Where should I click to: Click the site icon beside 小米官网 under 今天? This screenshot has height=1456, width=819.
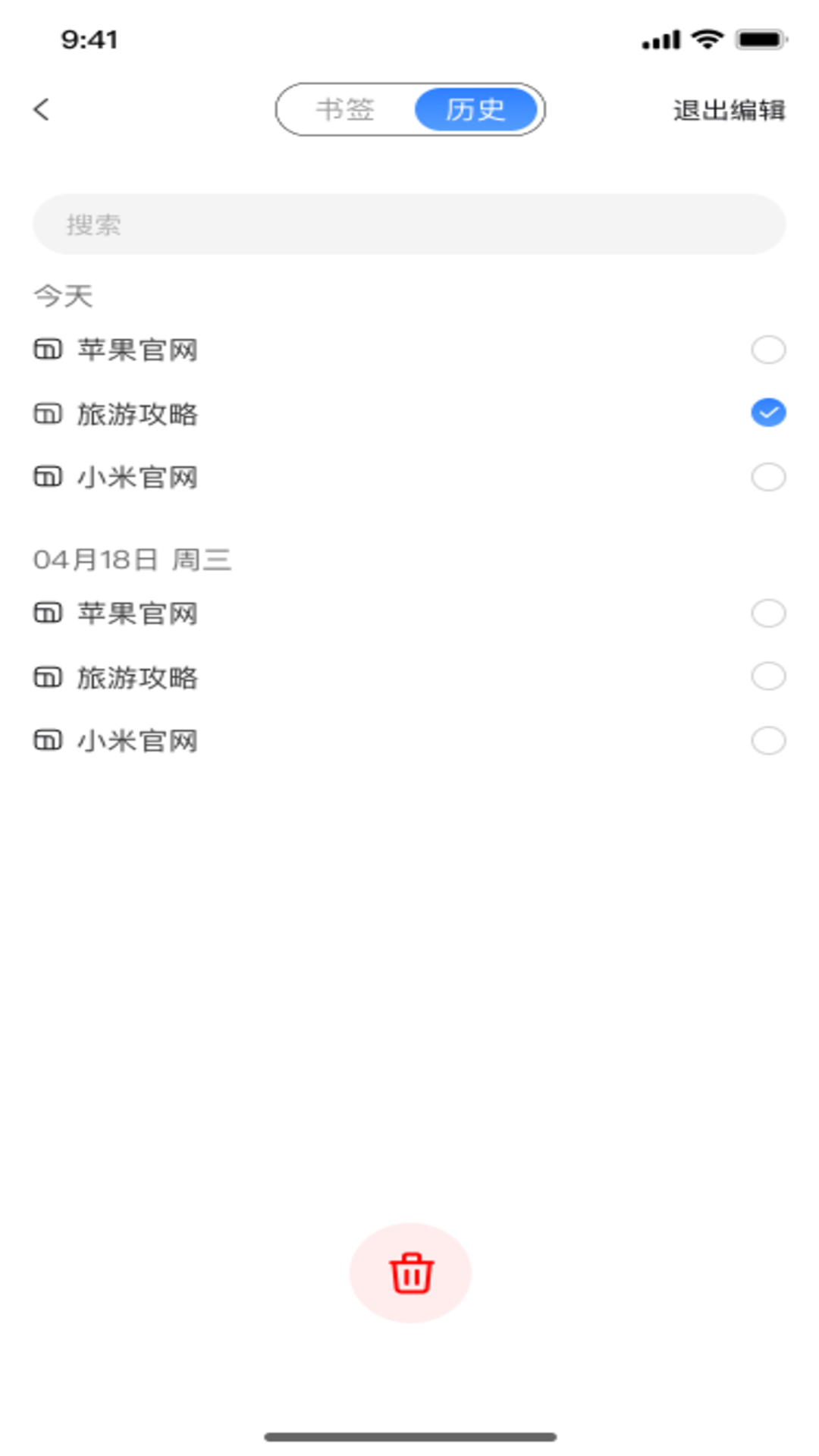click(48, 477)
